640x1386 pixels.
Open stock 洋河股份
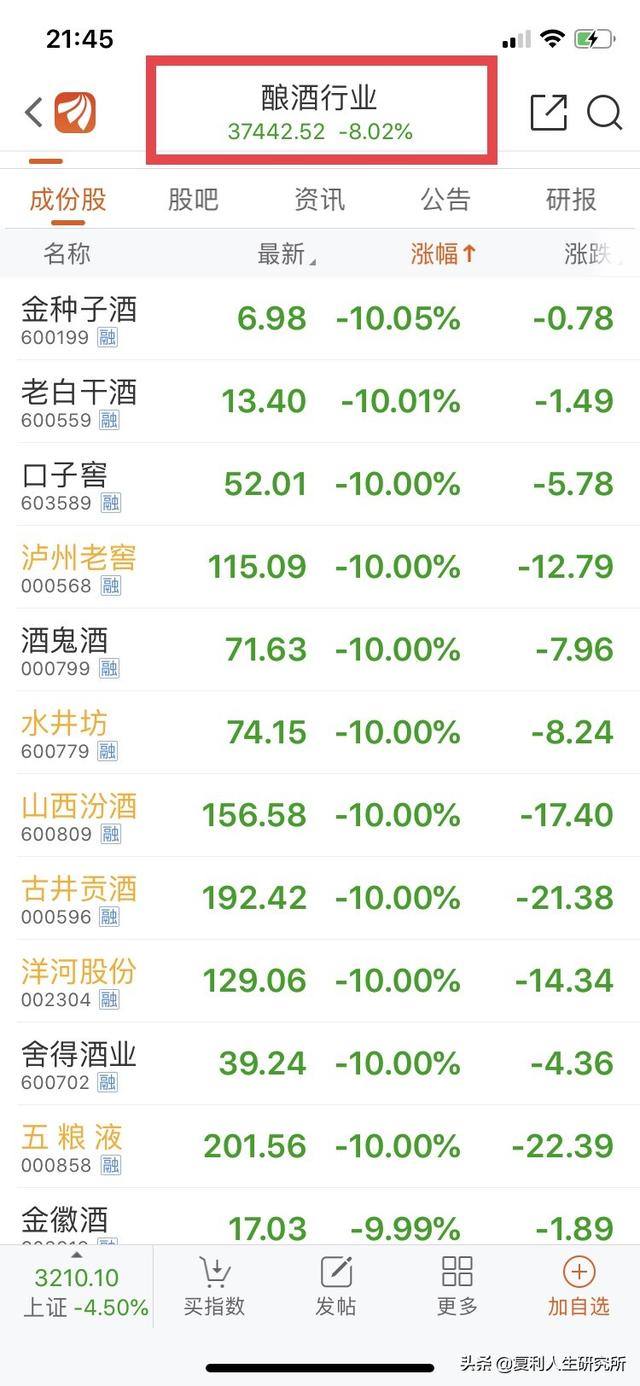320,980
